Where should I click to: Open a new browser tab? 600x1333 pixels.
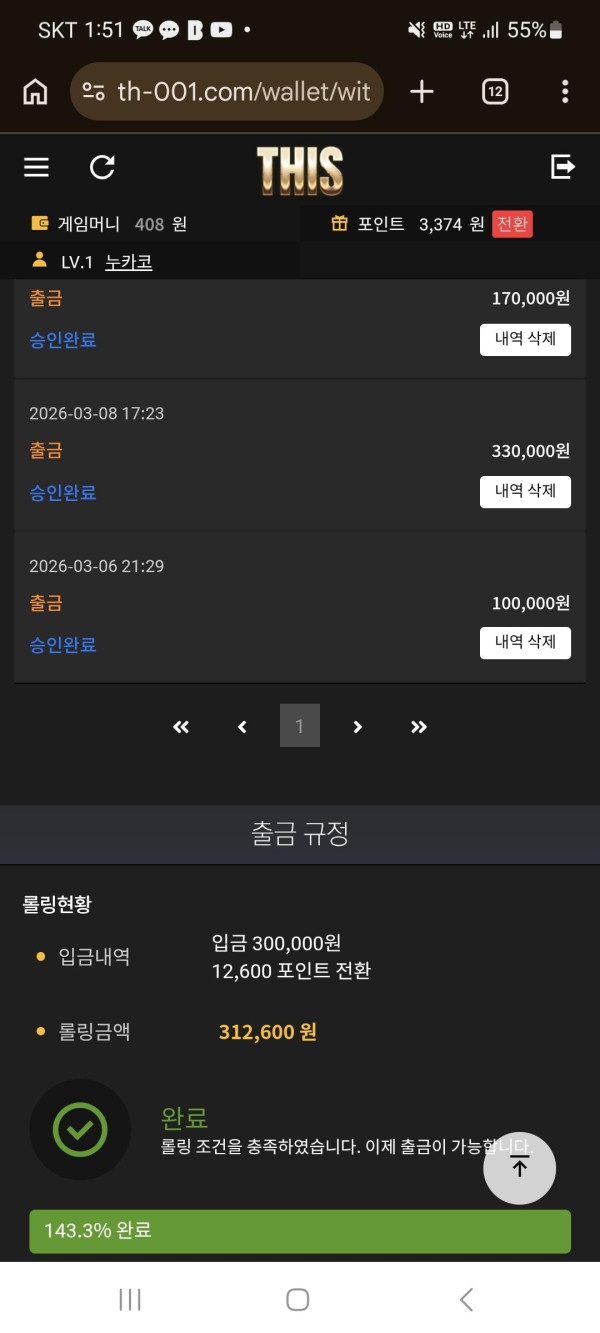422,92
